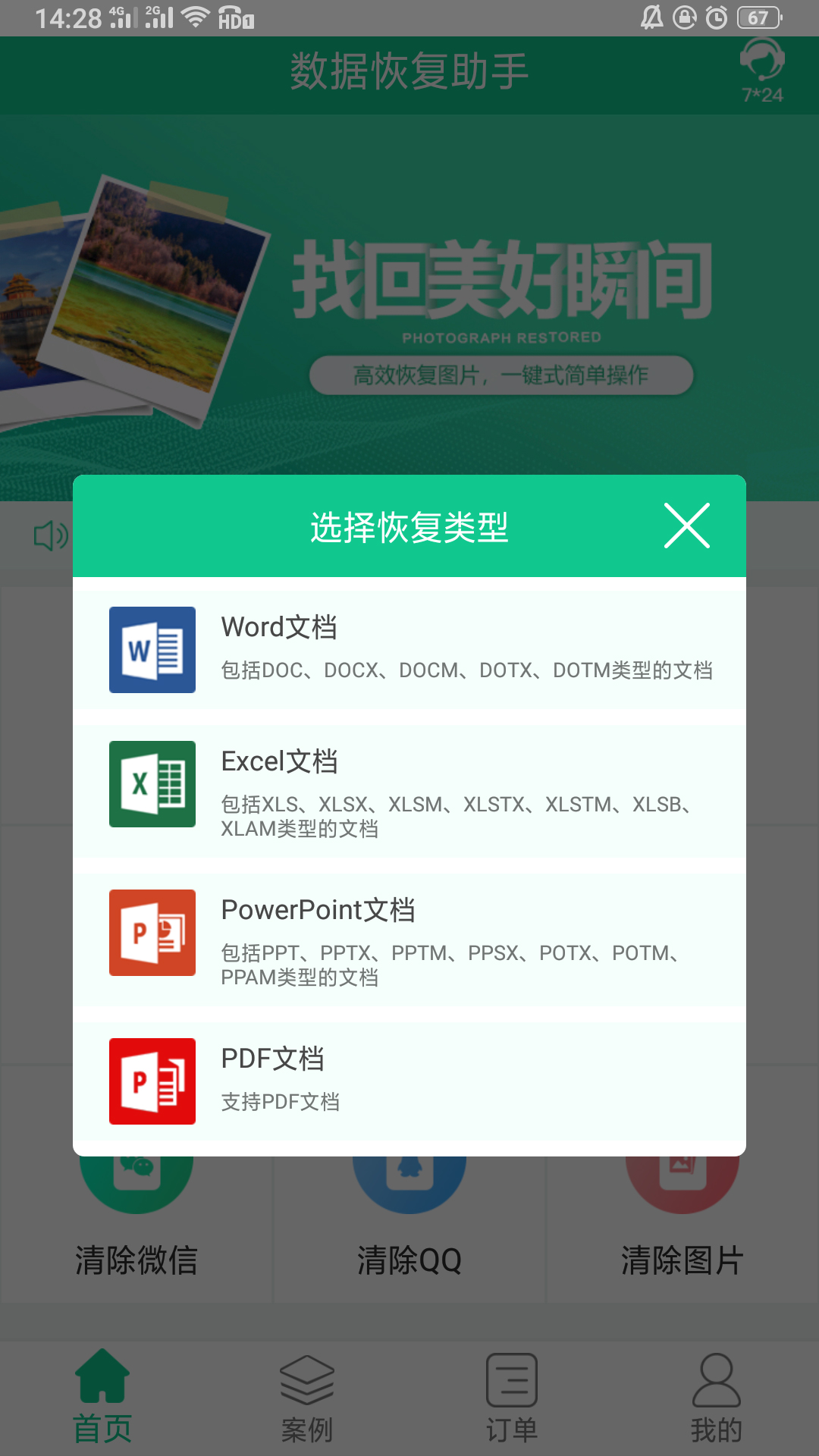Select Word文档 recovery type
The image size is (819, 1456).
pos(409,649)
